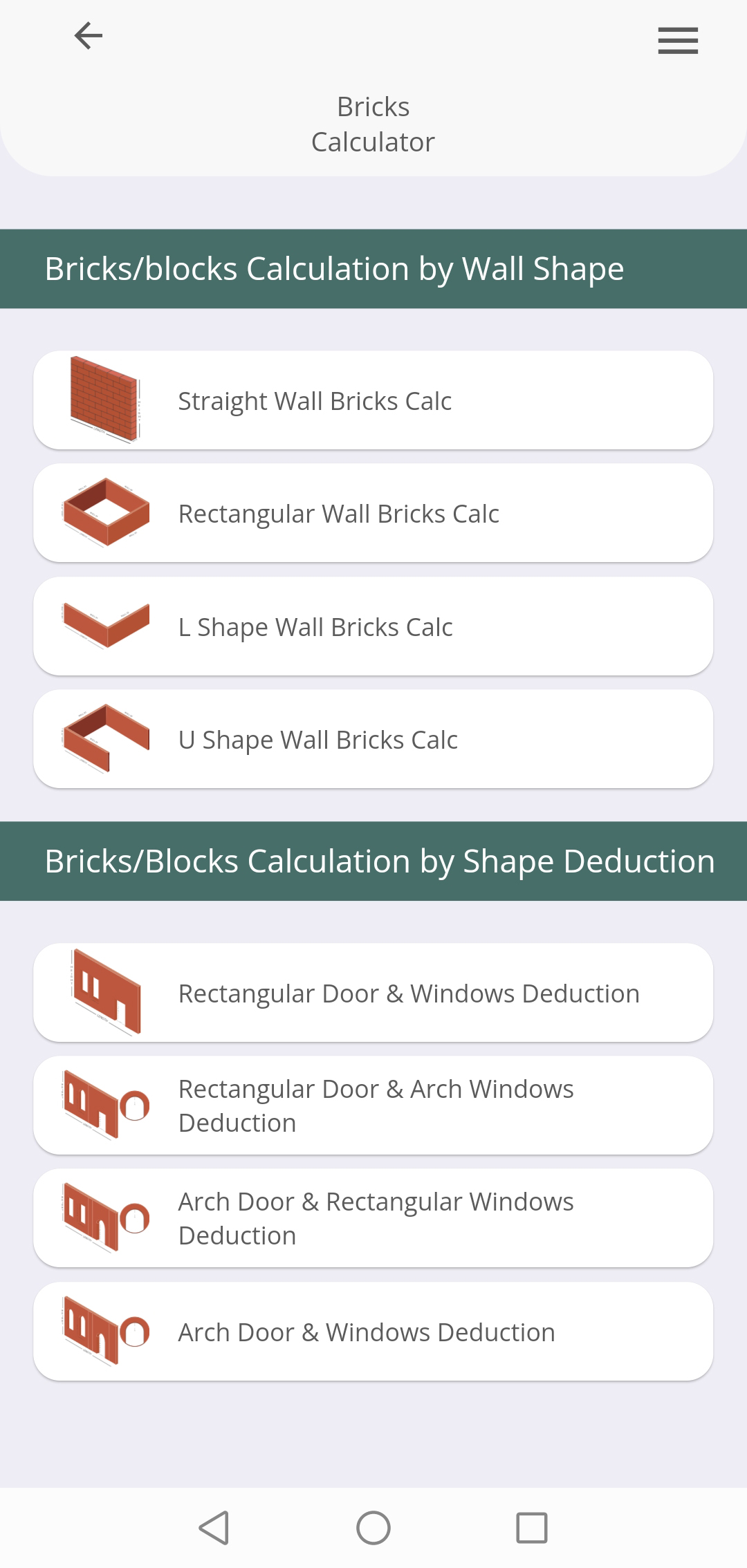The image size is (747, 1568).
Task: Tap the back arrow in the header
Action: tap(89, 35)
